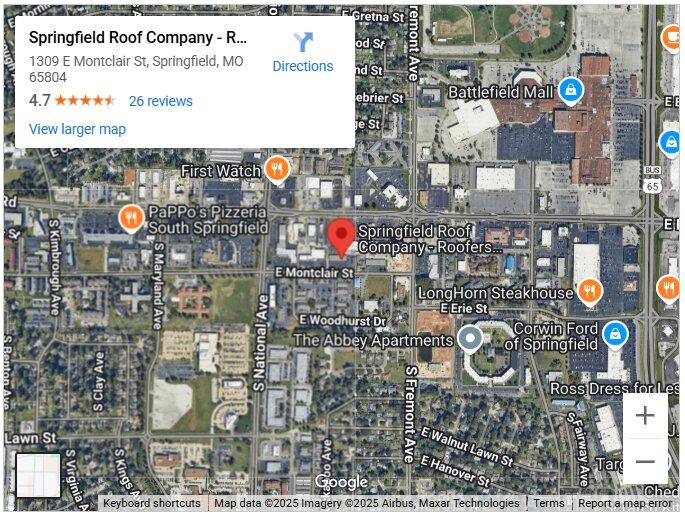Switch map layer using bottom-left thumbnail
Screen dimensions: 685x518
(x=38, y=475)
